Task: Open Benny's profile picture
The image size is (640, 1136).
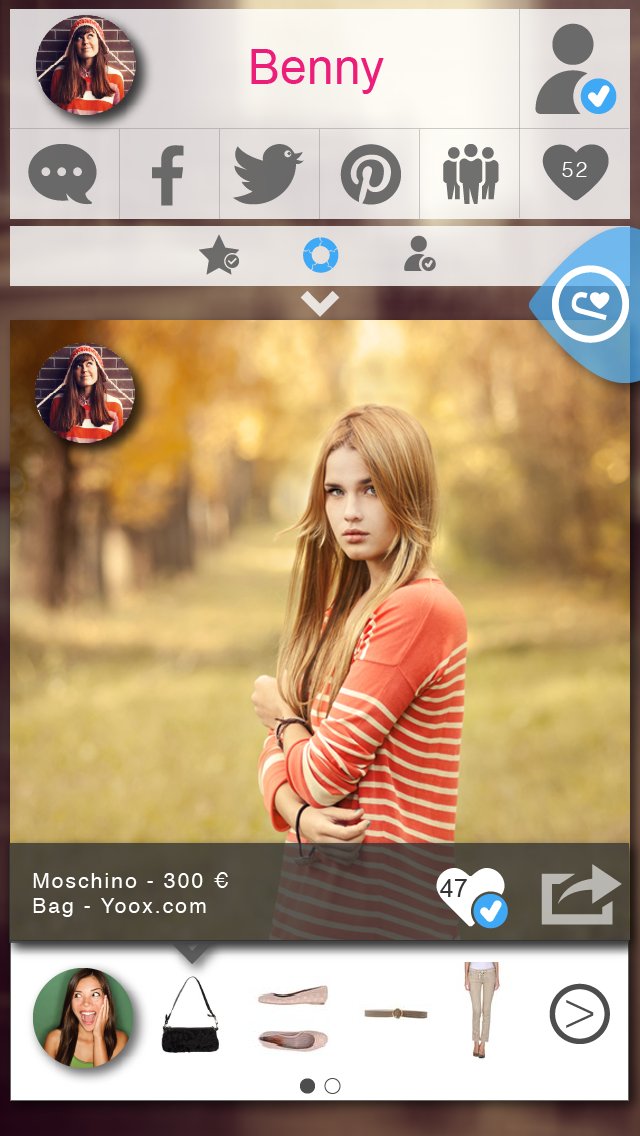Action: (85, 66)
